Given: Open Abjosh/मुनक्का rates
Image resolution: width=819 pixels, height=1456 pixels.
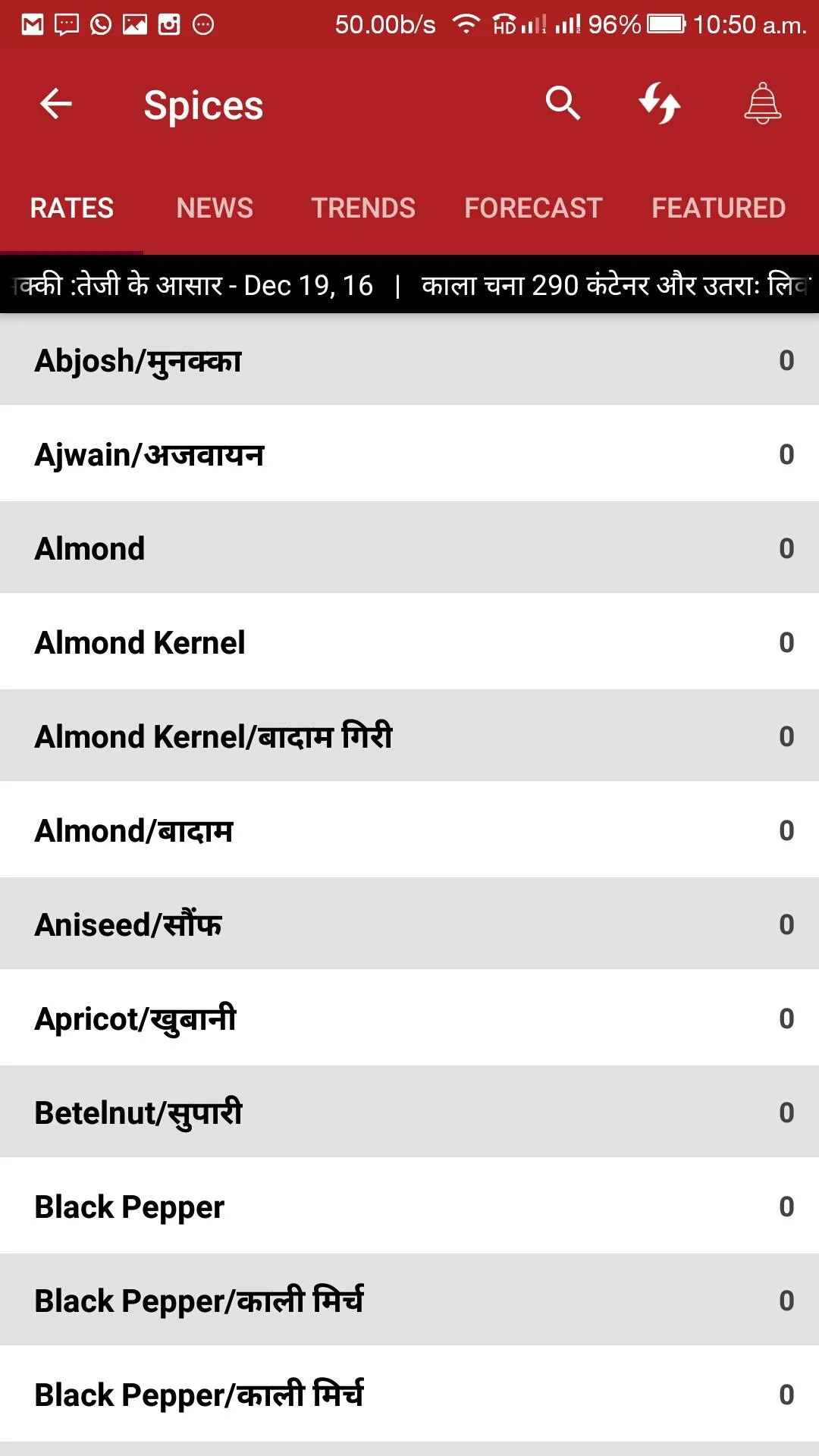Looking at the screenshot, I should click(409, 360).
